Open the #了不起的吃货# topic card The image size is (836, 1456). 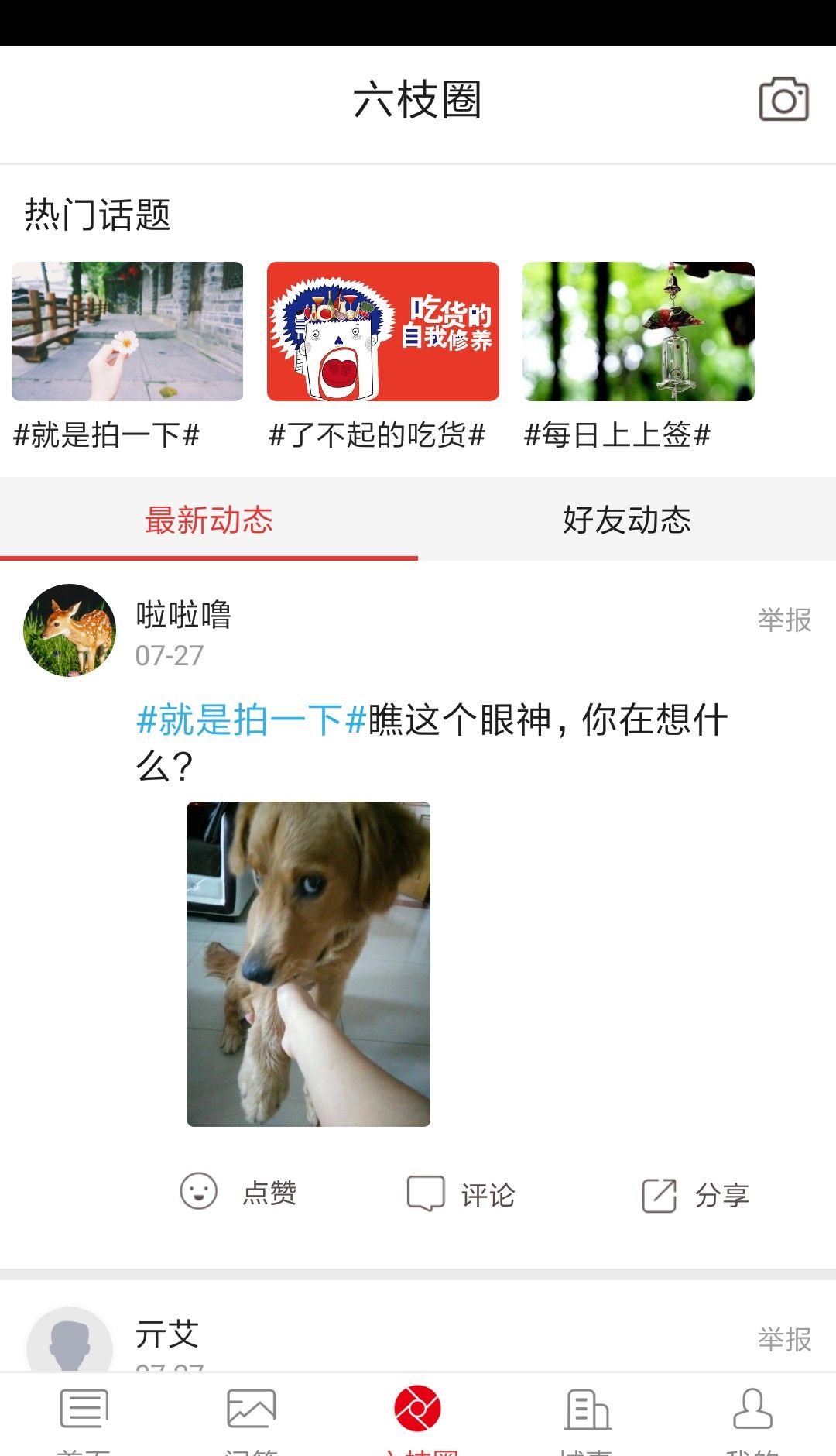click(382, 331)
